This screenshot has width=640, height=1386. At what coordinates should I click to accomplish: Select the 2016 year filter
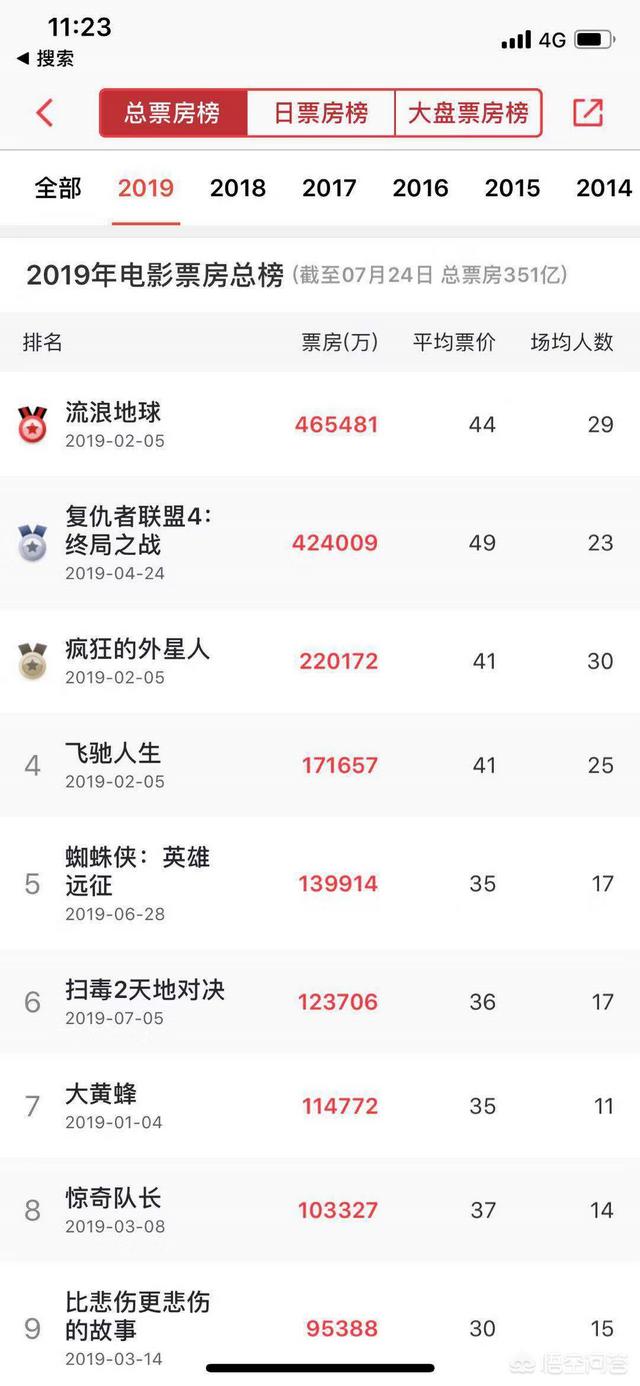pyautogui.click(x=420, y=188)
